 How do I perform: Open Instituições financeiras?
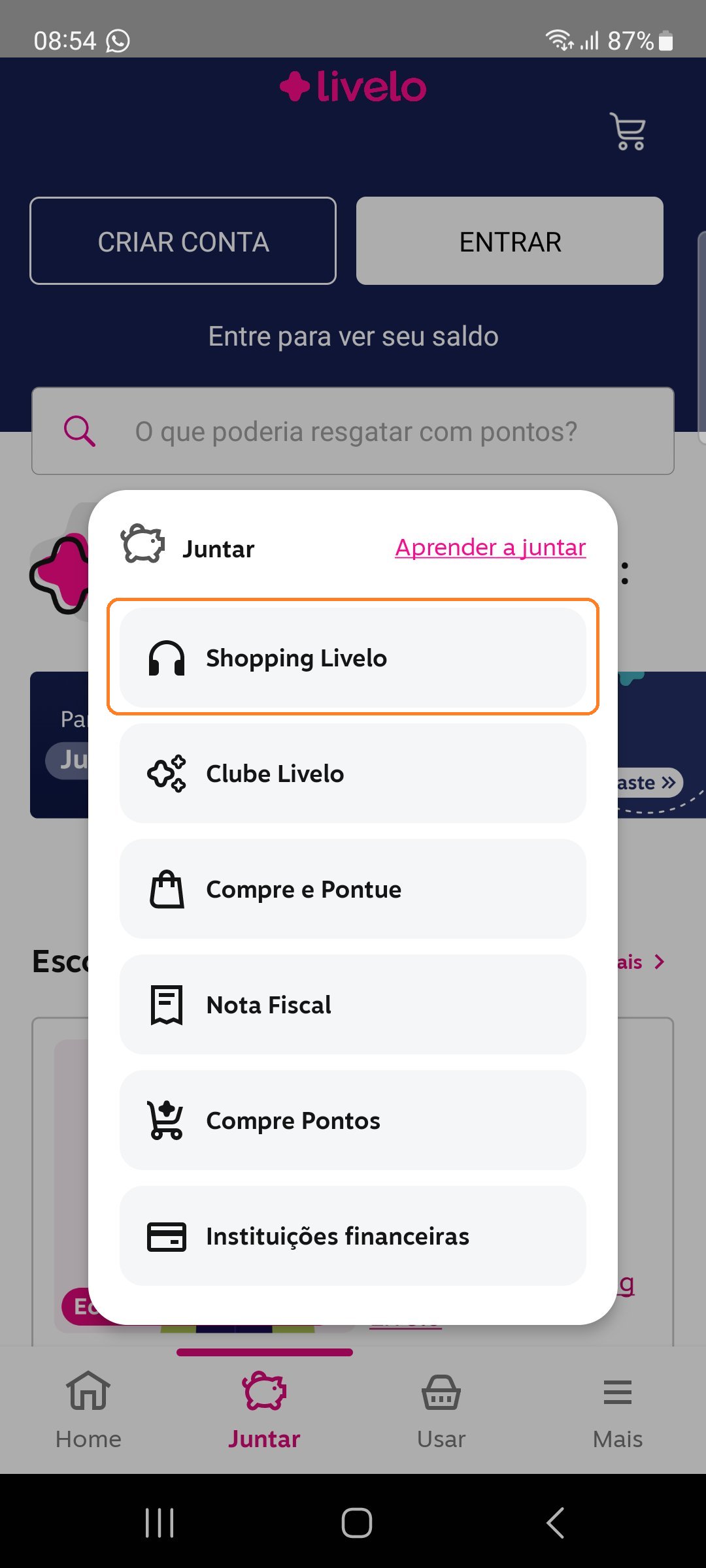tap(353, 1236)
